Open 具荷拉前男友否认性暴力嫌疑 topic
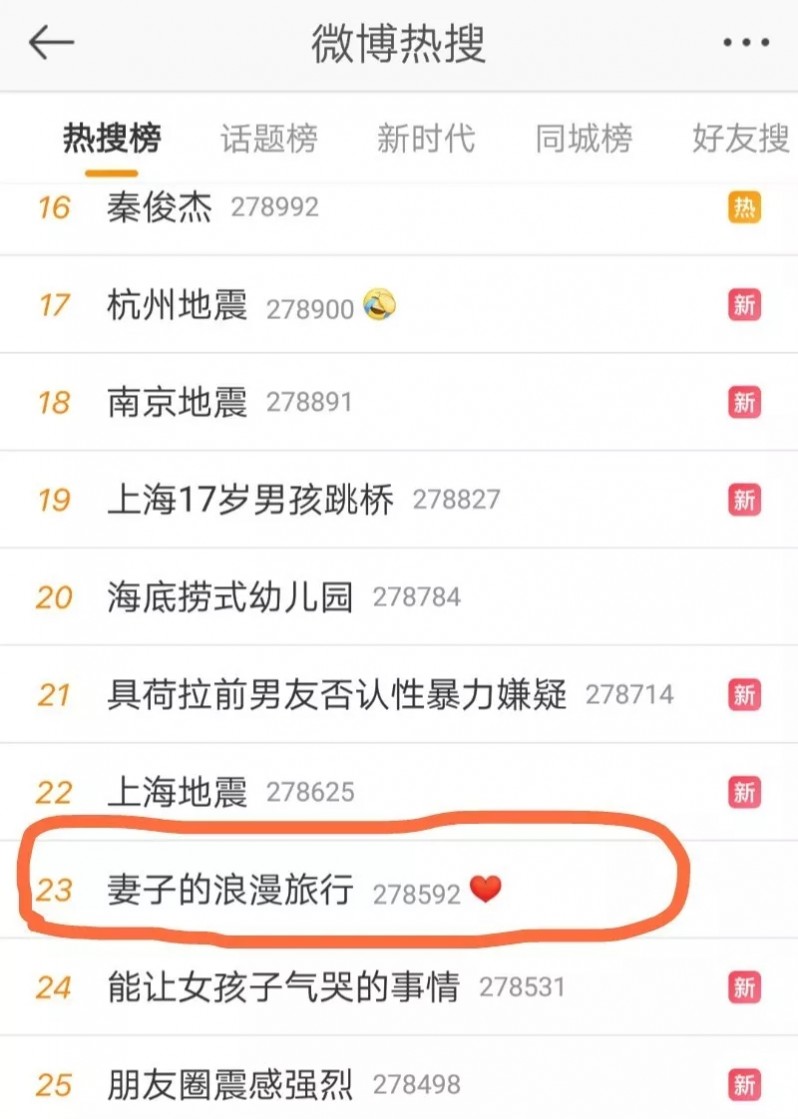 (336, 694)
